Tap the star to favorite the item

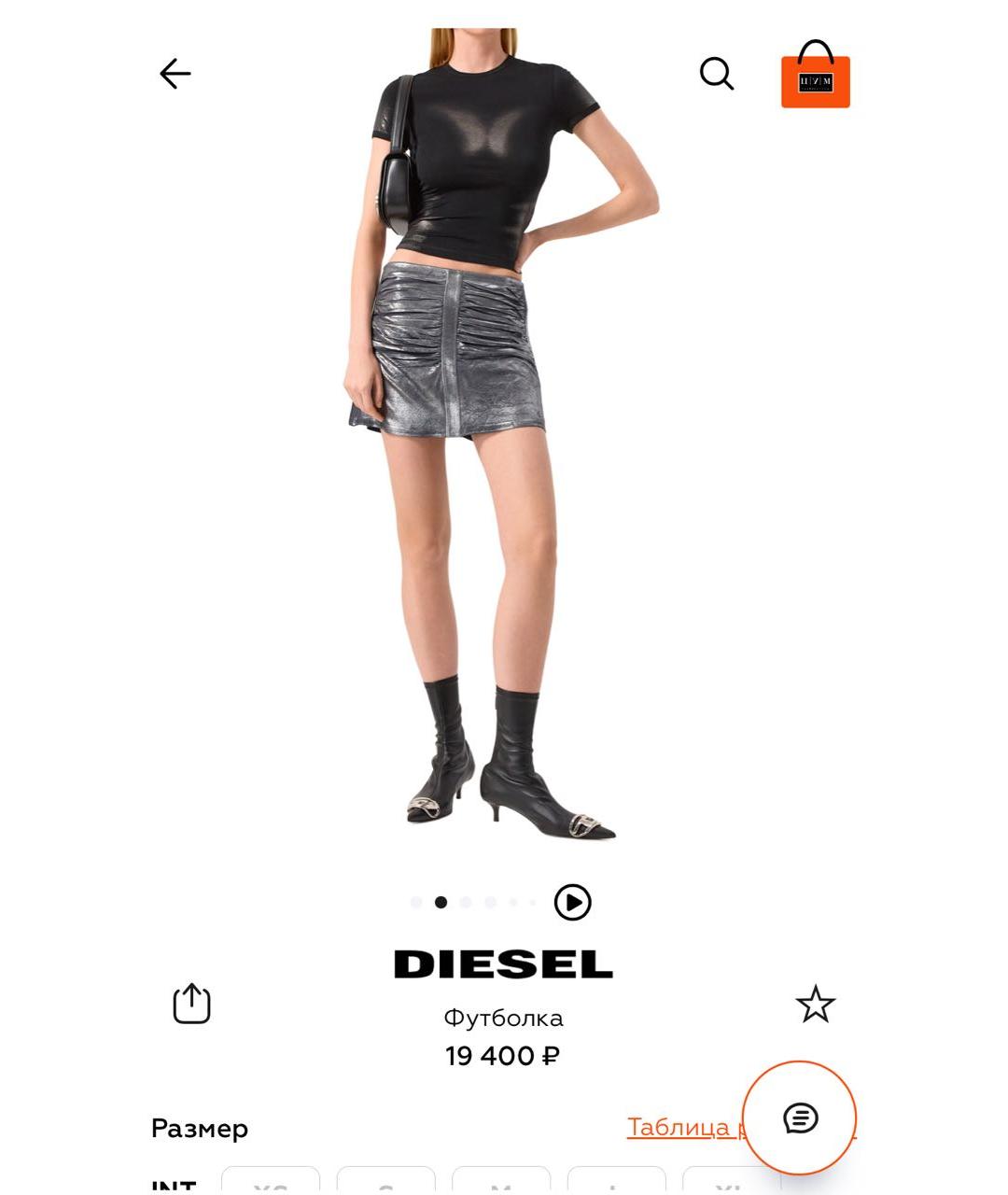click(x=815, y=1005)
